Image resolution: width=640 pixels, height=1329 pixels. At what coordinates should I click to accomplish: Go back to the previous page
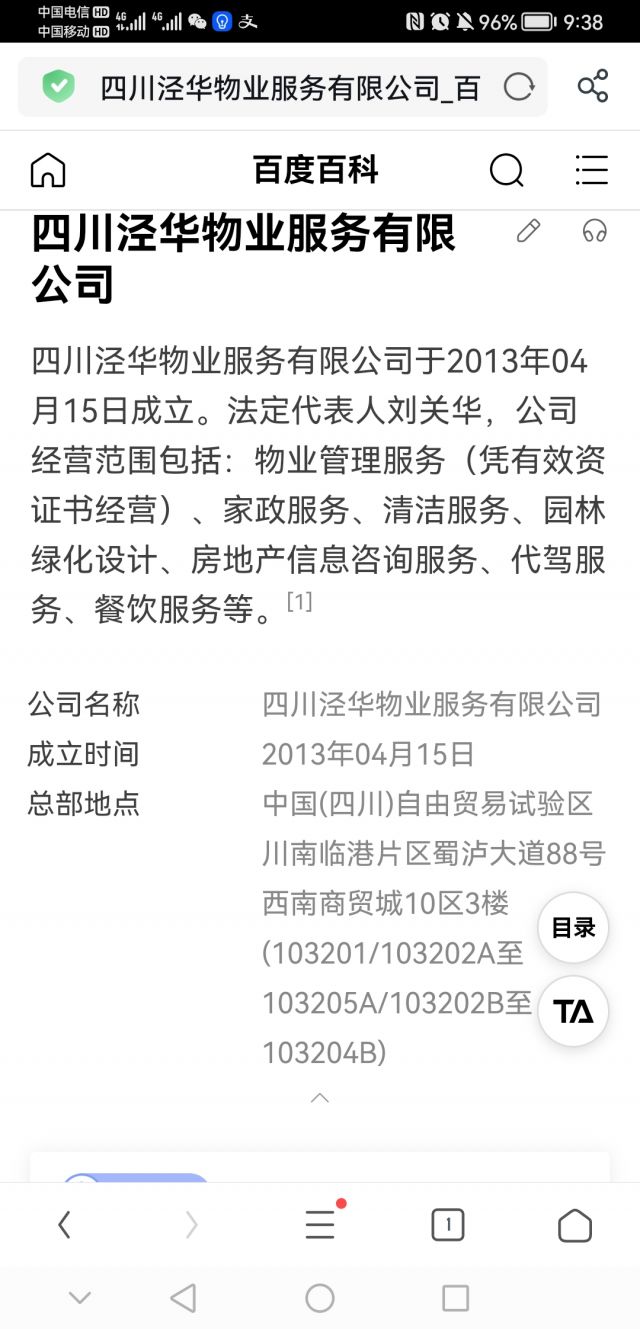(x=64, y=1224)
